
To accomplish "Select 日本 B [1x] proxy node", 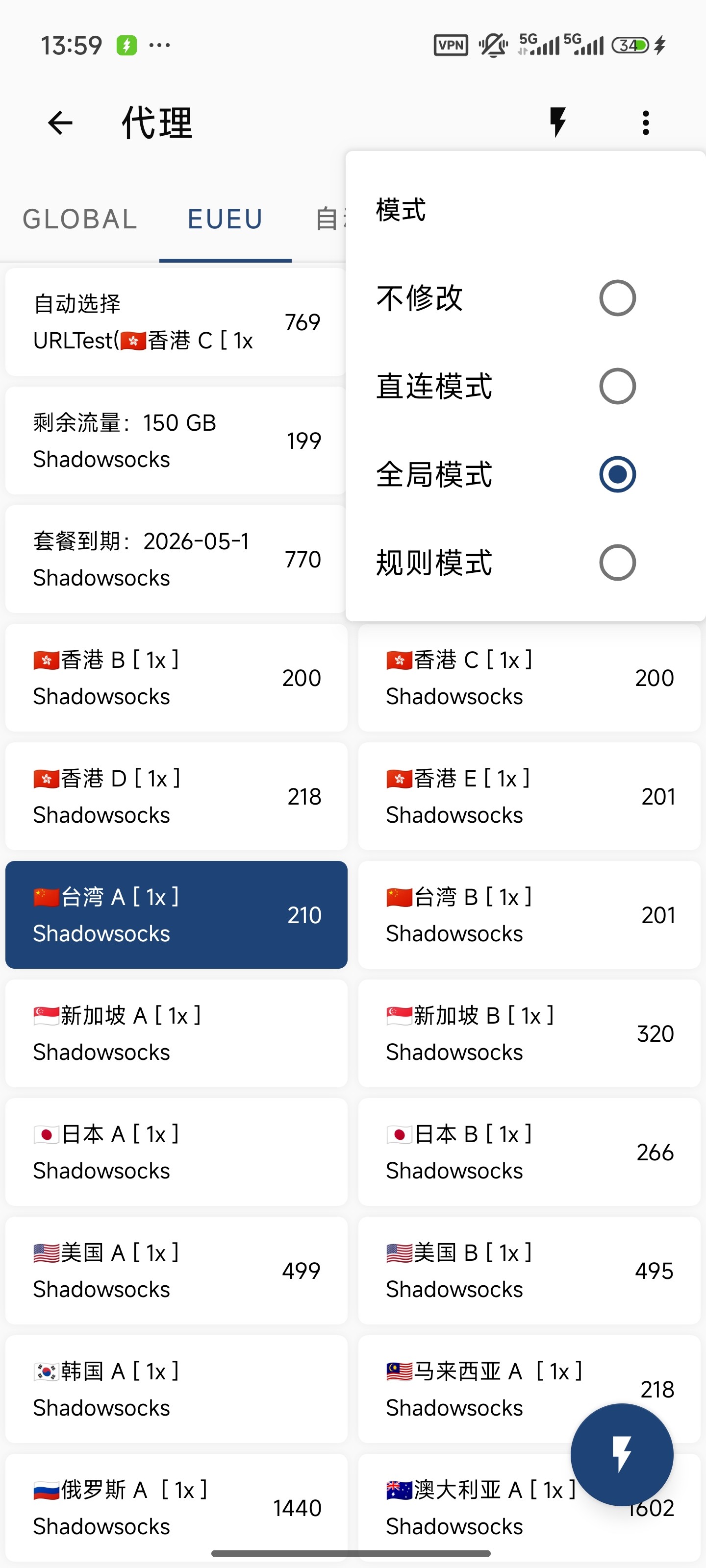I will 529,1152.
